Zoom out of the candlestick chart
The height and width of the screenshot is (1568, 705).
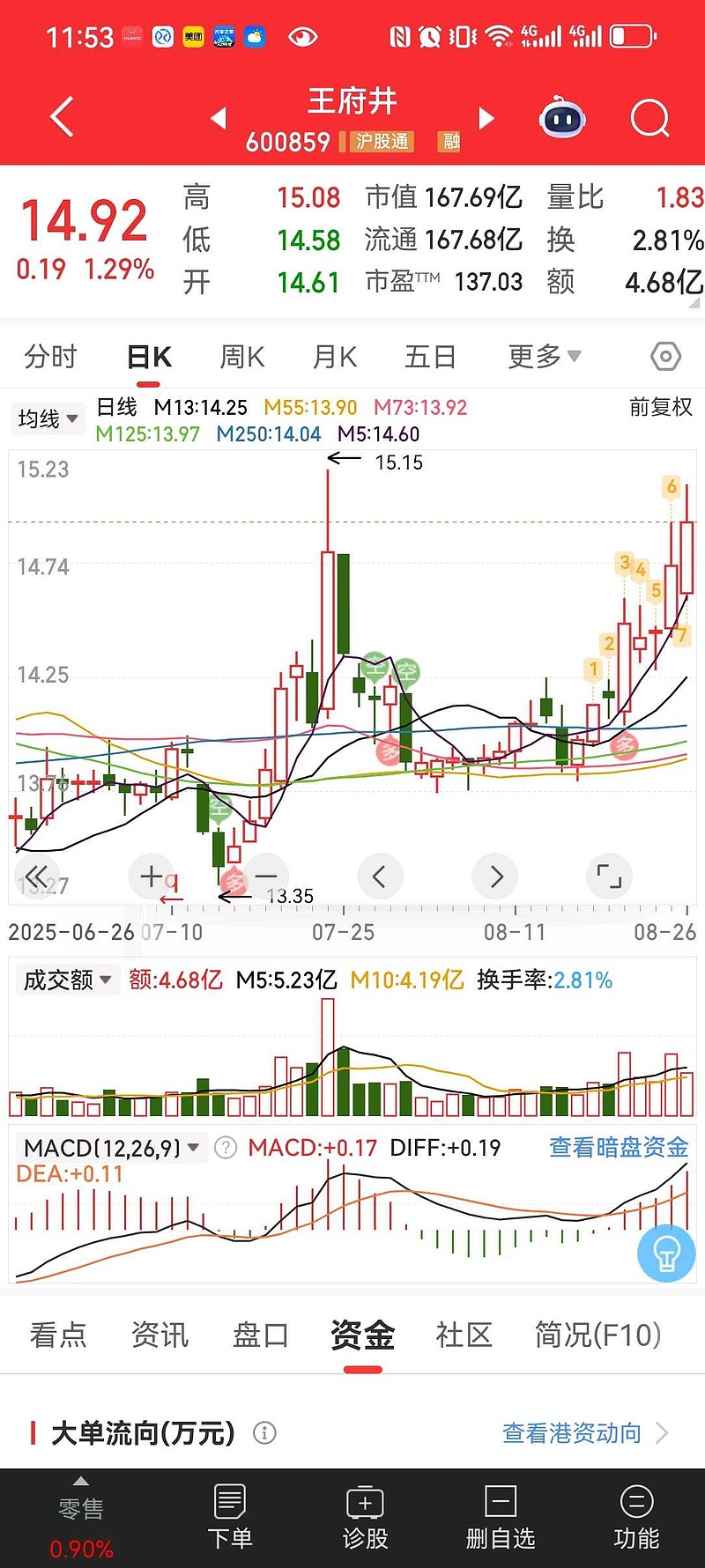click(265, 876)
